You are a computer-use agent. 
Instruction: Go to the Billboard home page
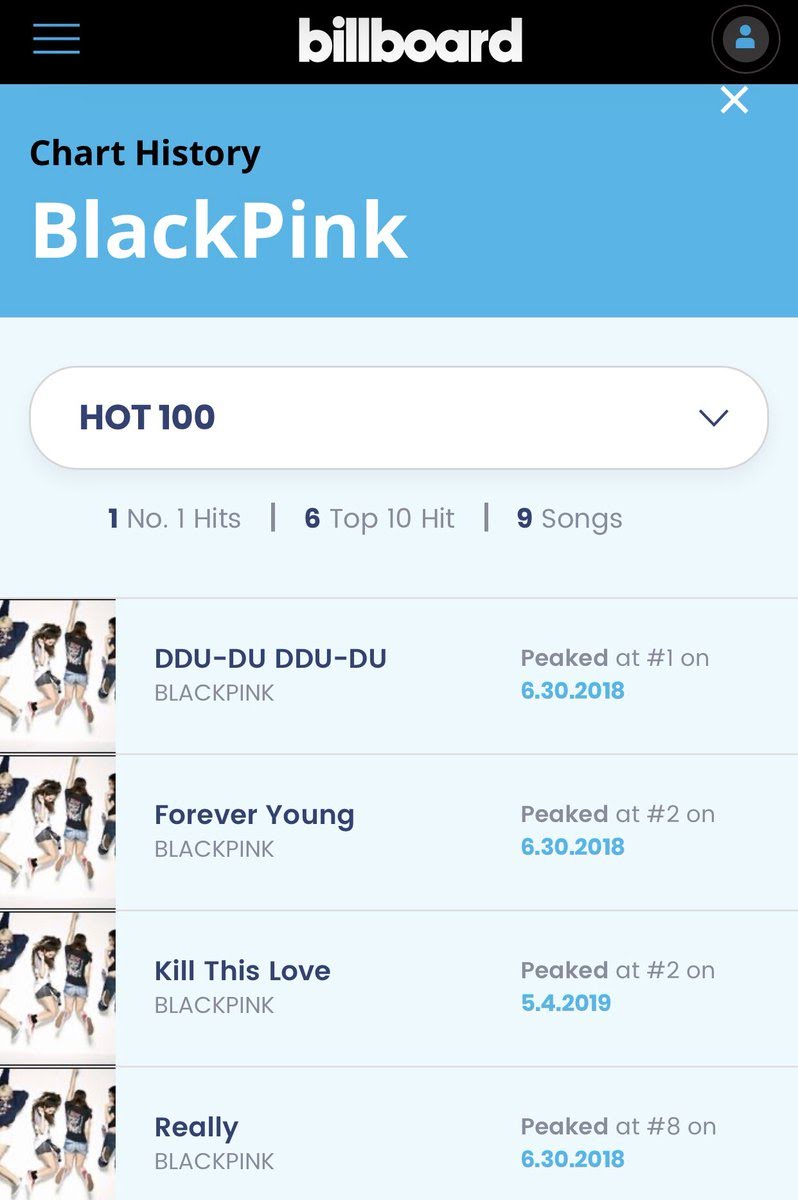pyautogui.click(x=410, y=41)
